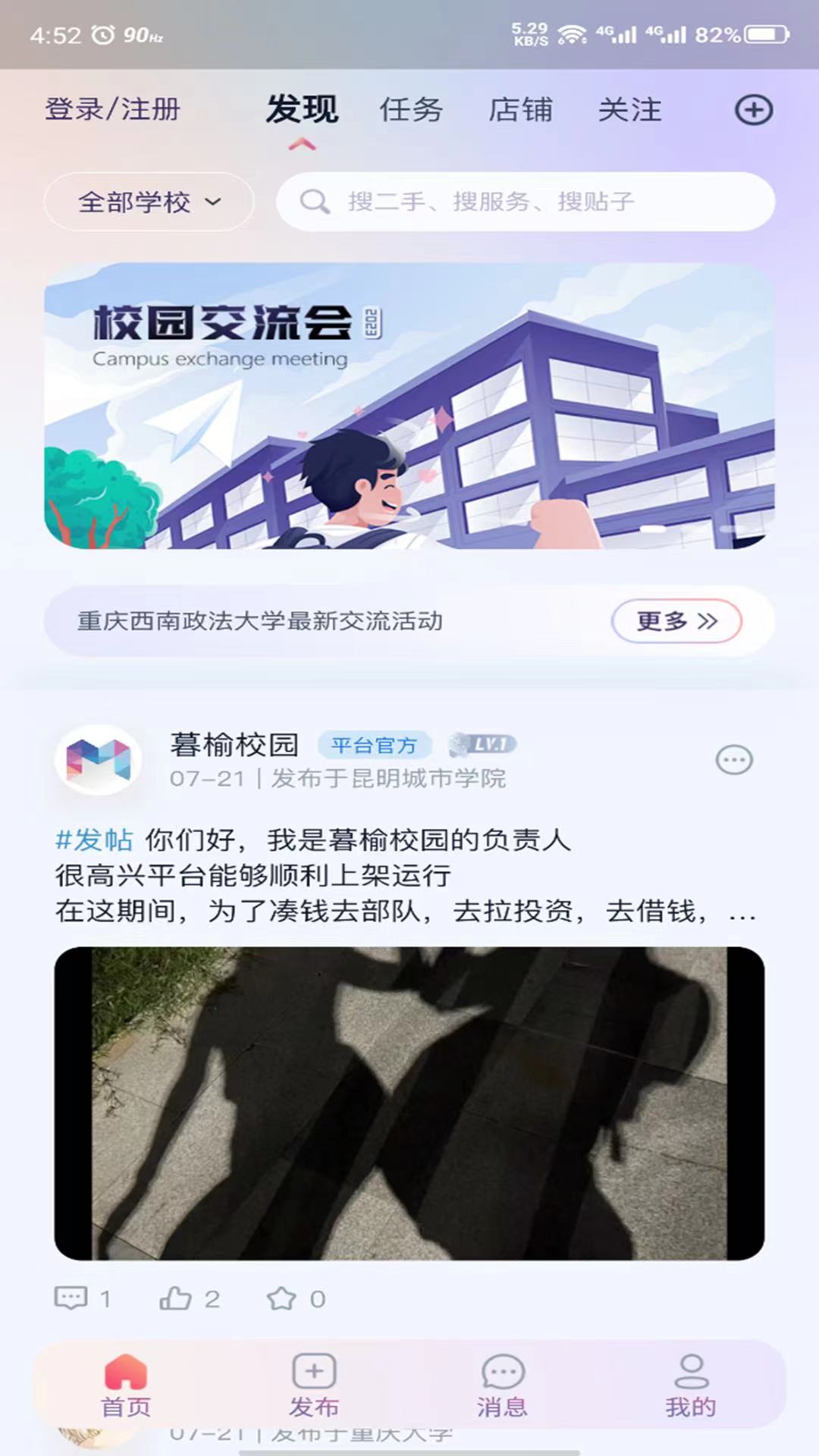Switch to the 我的 tab
The image size is (819, 1456).
pyautogui.click(x=691, y=1385)
